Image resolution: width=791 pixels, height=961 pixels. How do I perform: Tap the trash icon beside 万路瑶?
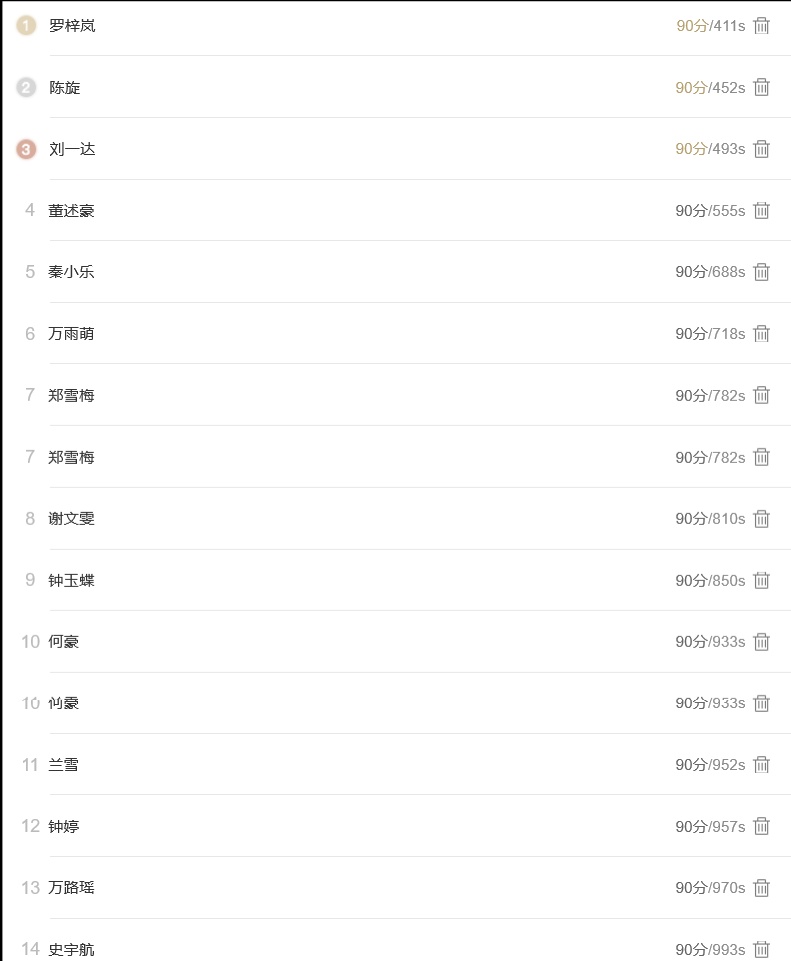click(762, 888)
